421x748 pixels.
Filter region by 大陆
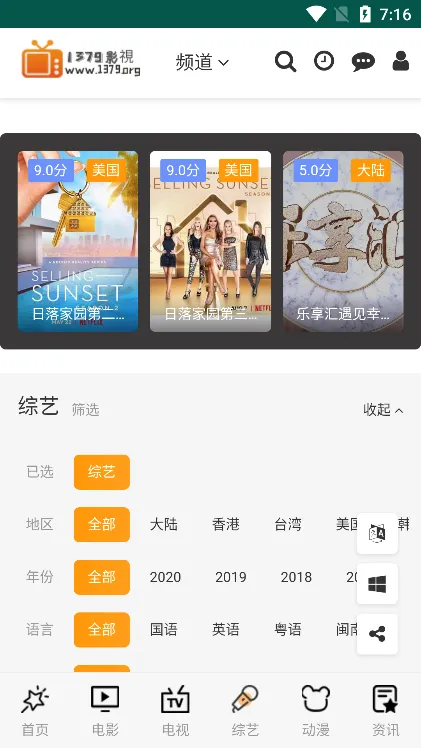pos(164,524)
